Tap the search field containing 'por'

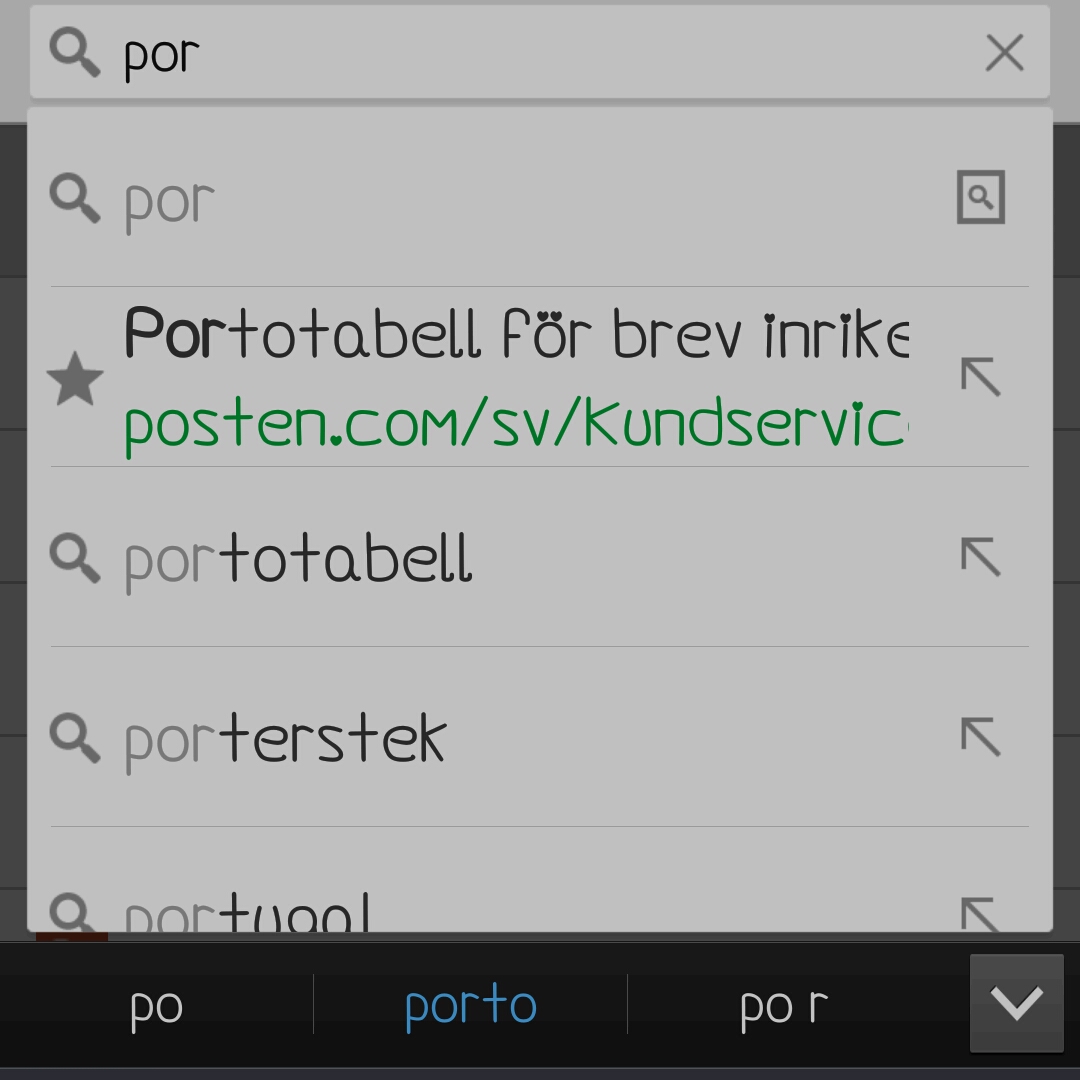pyautogui.click(x=540, y=53)
